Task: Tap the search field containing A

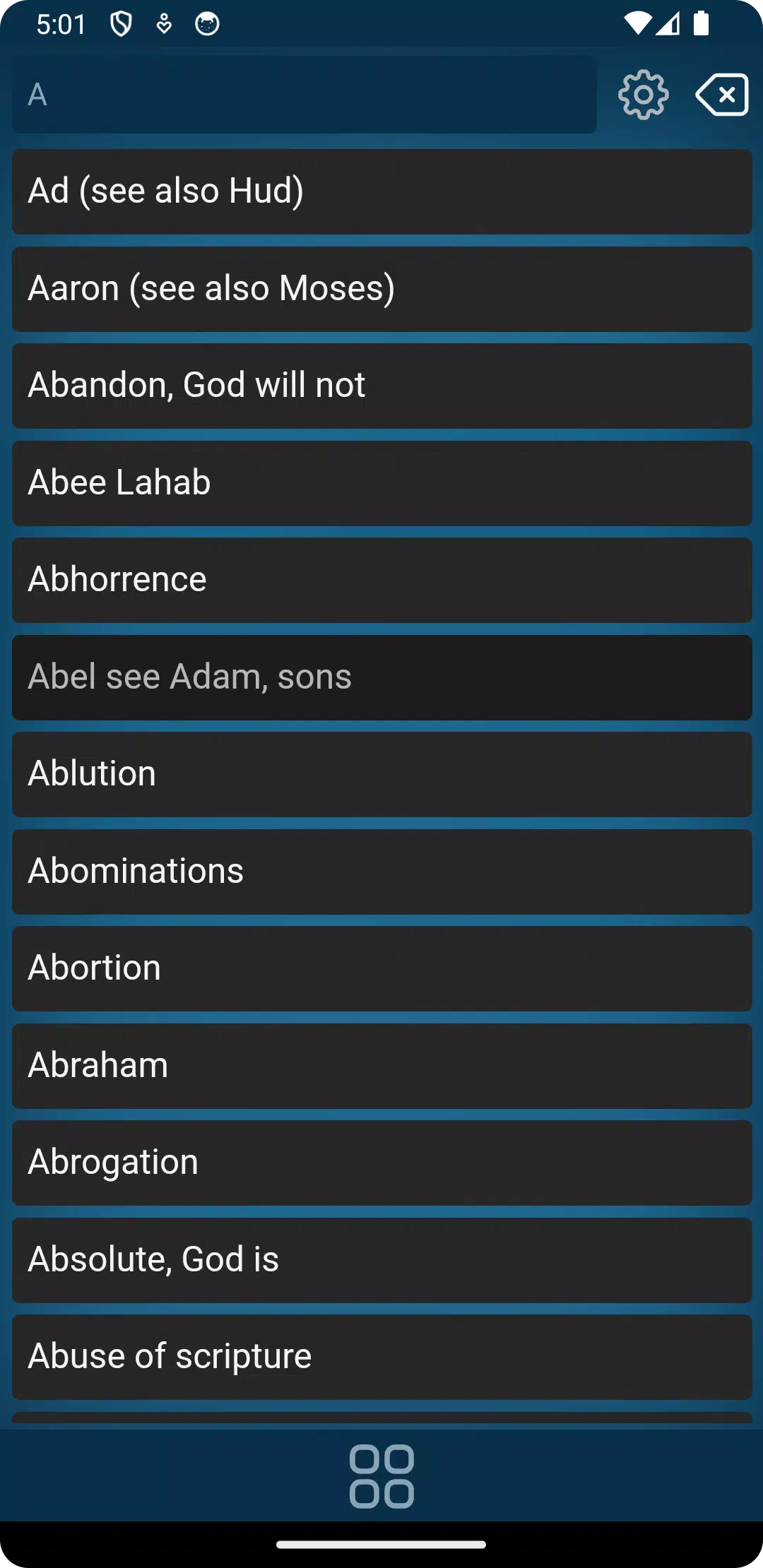Action: pos(304,95)
